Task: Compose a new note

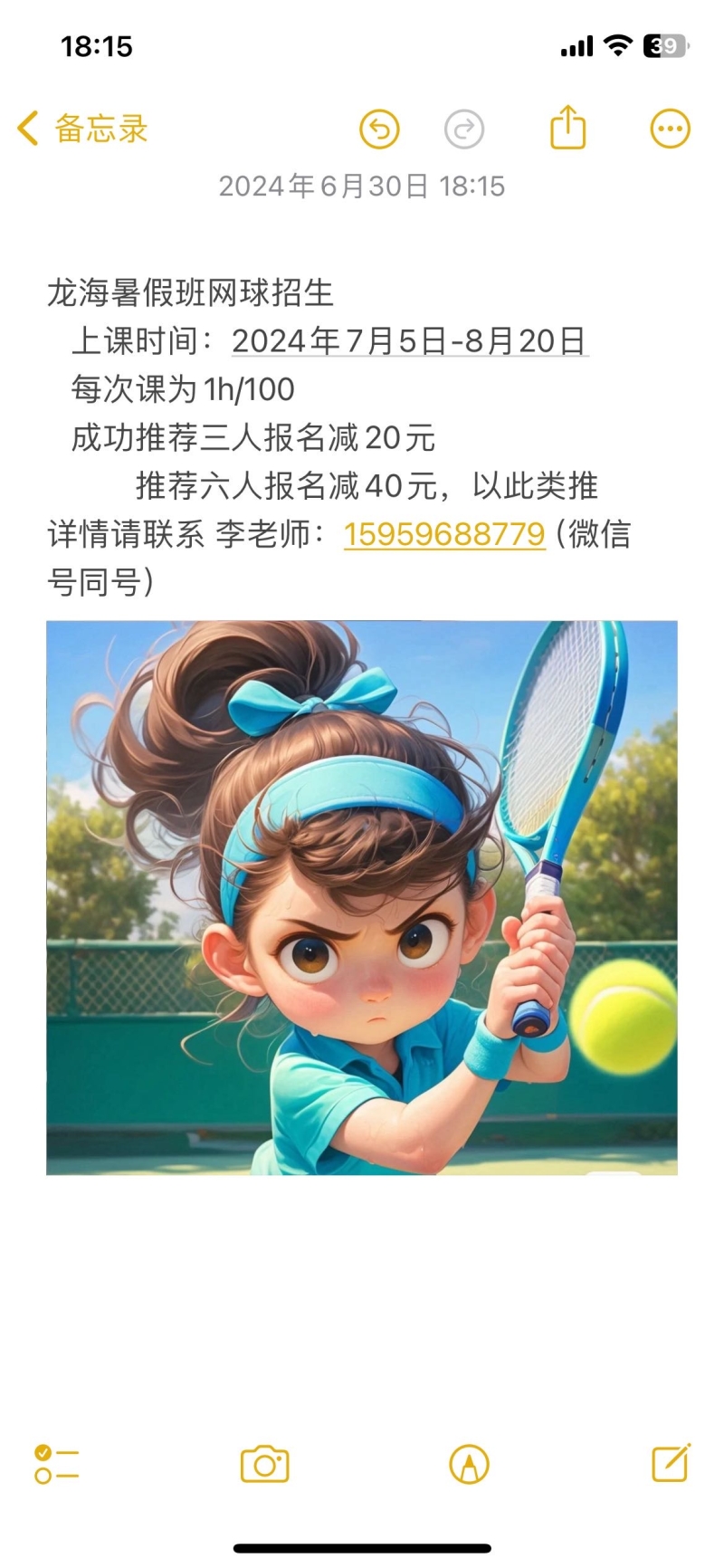Action: 671,1462
